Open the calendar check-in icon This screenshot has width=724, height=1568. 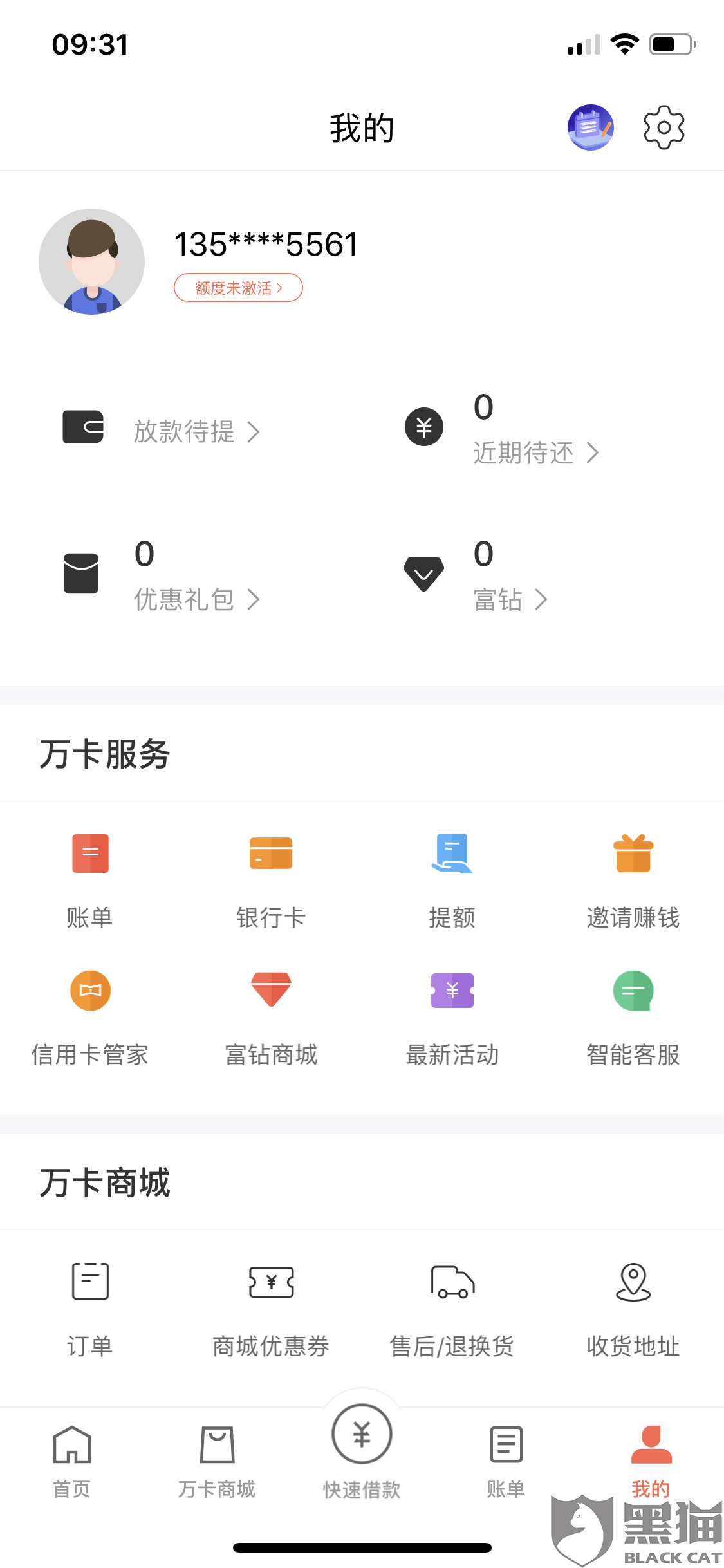590,127
